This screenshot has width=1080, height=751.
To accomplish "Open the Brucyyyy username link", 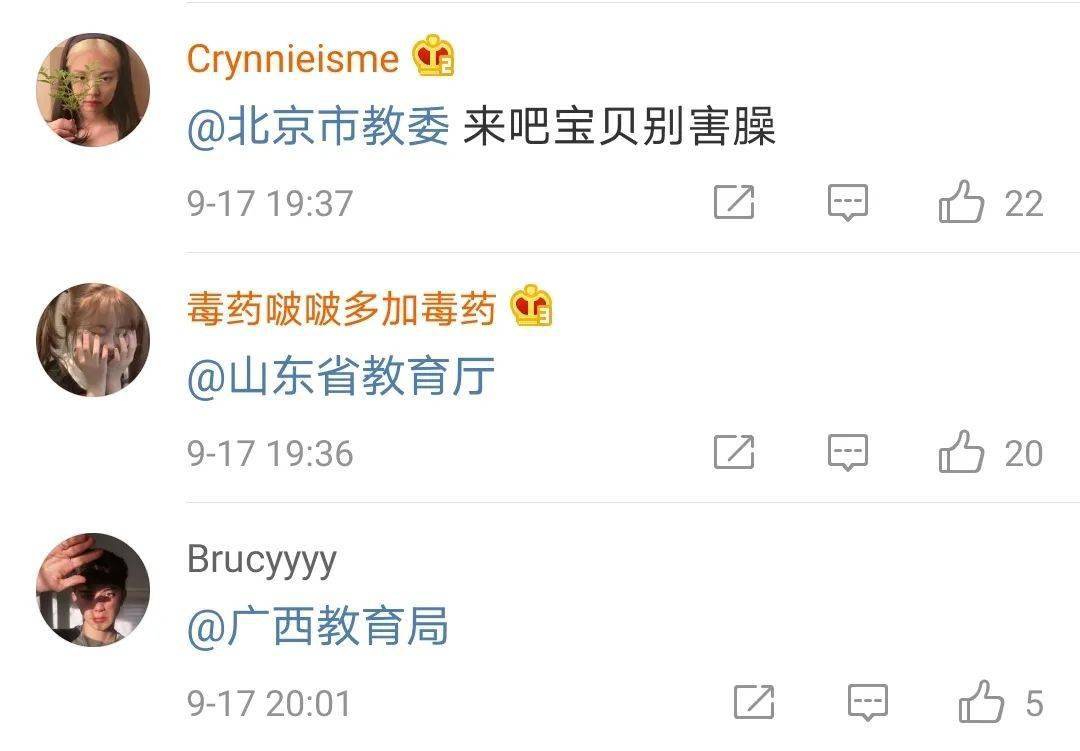I will [262, 559].
